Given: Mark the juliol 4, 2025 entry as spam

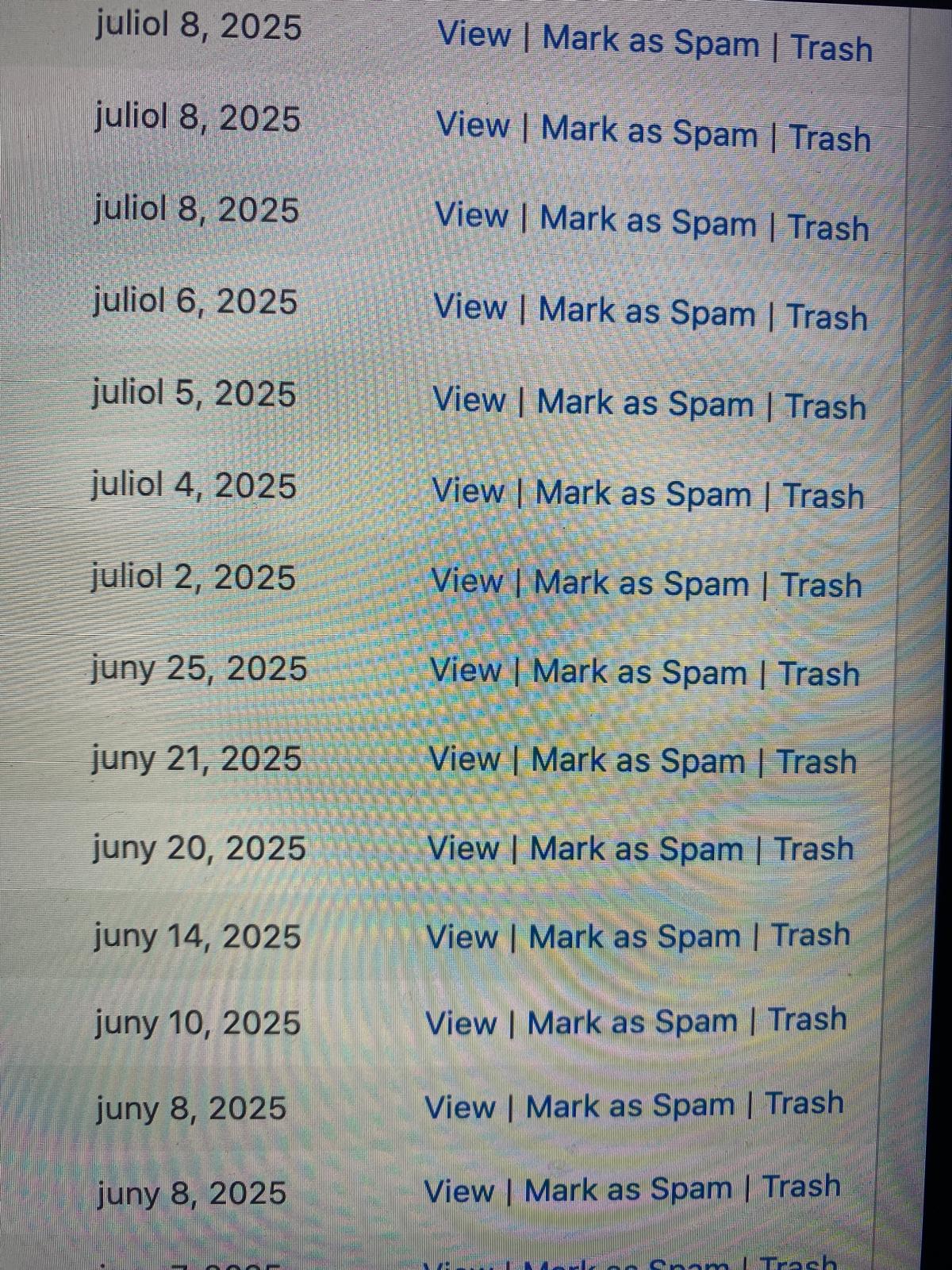Looking at the screenshot, I should coord(643,494).
